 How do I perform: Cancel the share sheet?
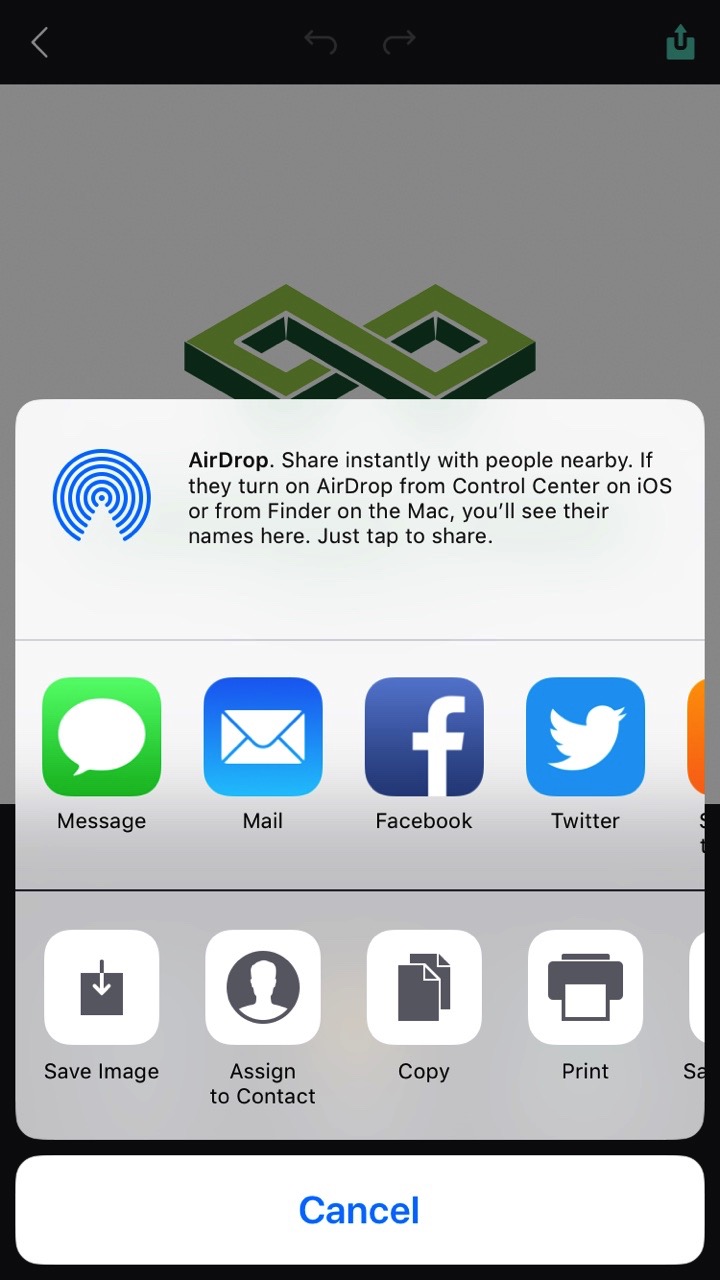pos(360,1210)
